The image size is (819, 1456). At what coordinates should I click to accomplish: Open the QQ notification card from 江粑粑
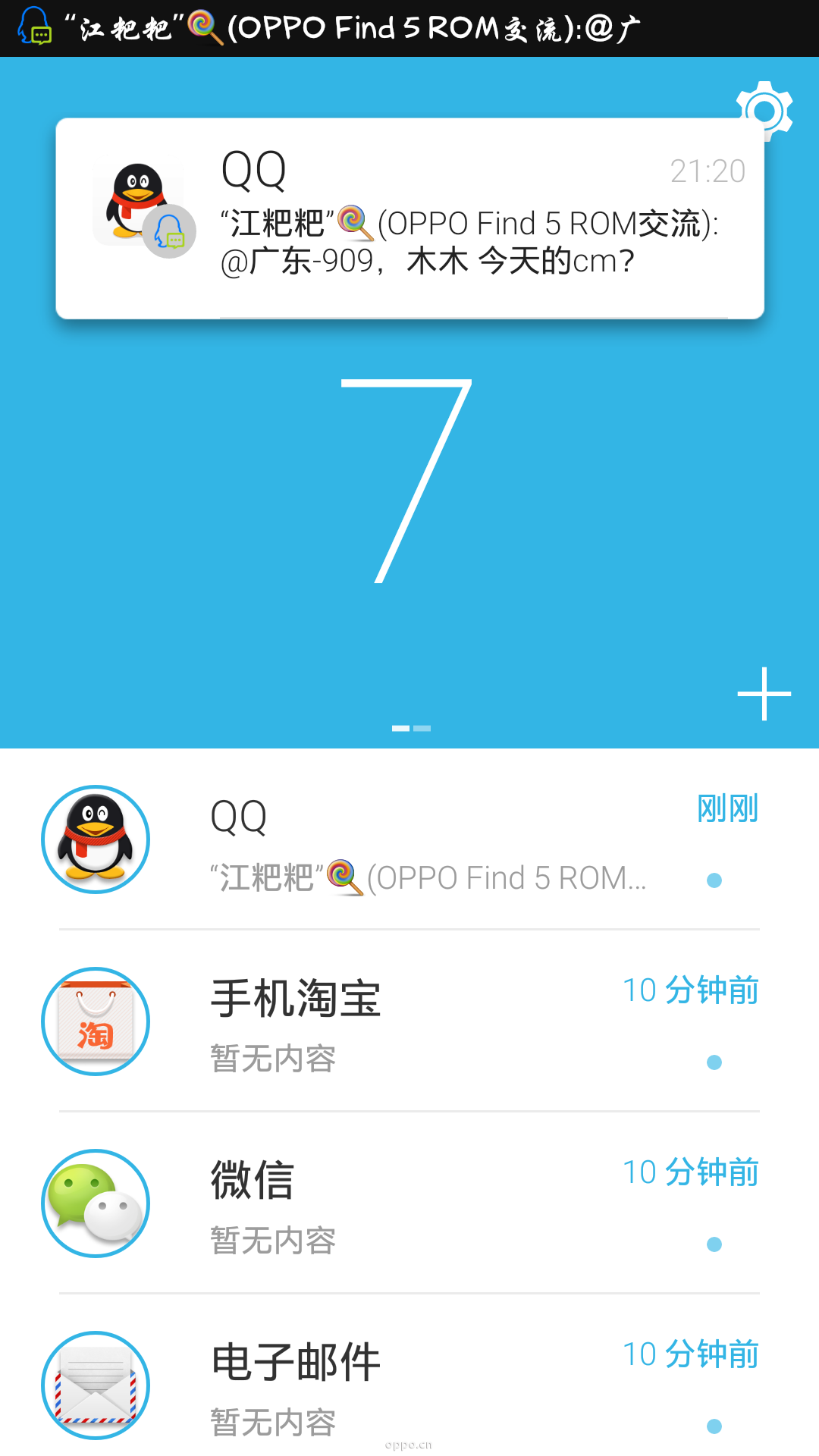pyautogui.click(x=409, y=218)
